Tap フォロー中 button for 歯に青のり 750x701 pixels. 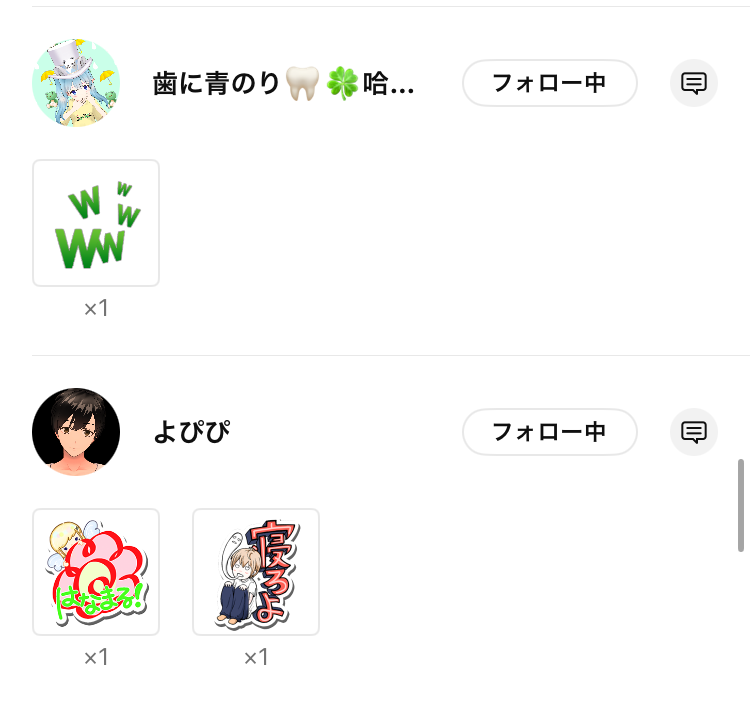tap(549, 83)
